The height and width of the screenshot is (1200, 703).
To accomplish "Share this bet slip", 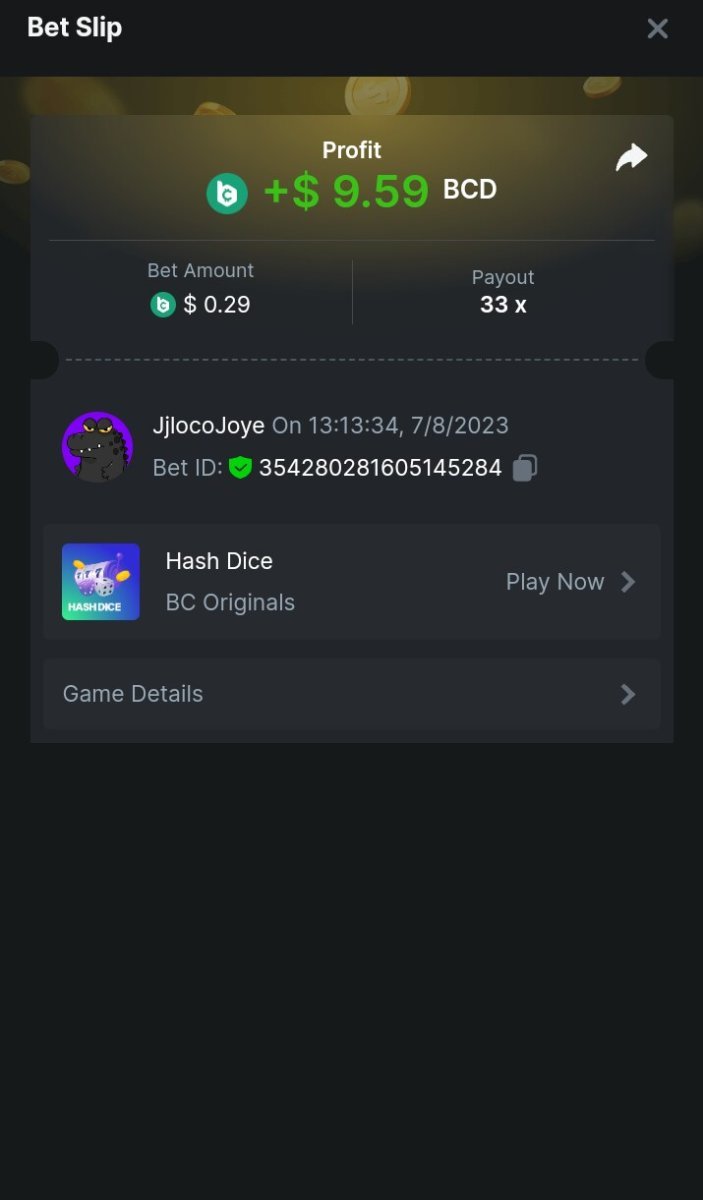I will [631, 157].
